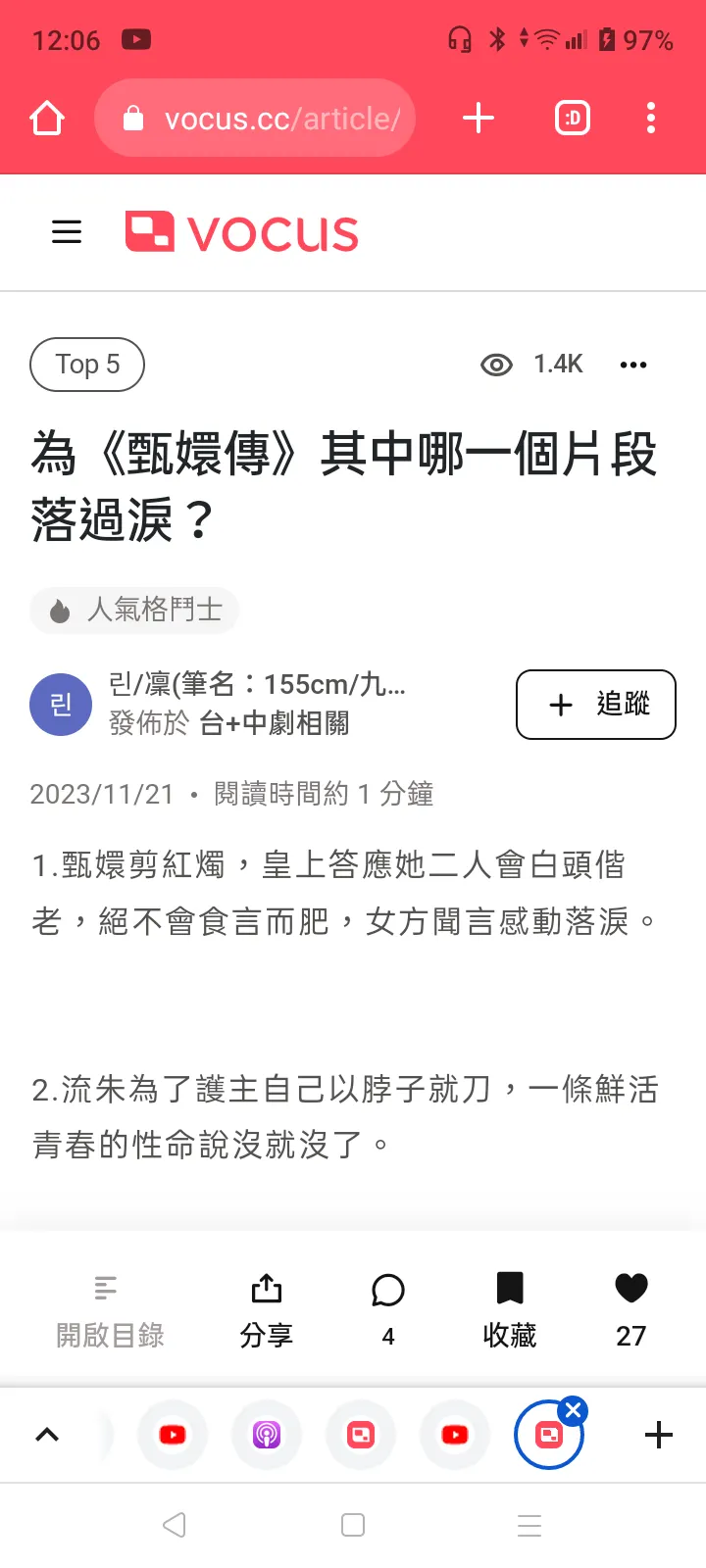Open the browser overflow menu
This screenshot has height=1568, width=706.
(x=650, y=118)
